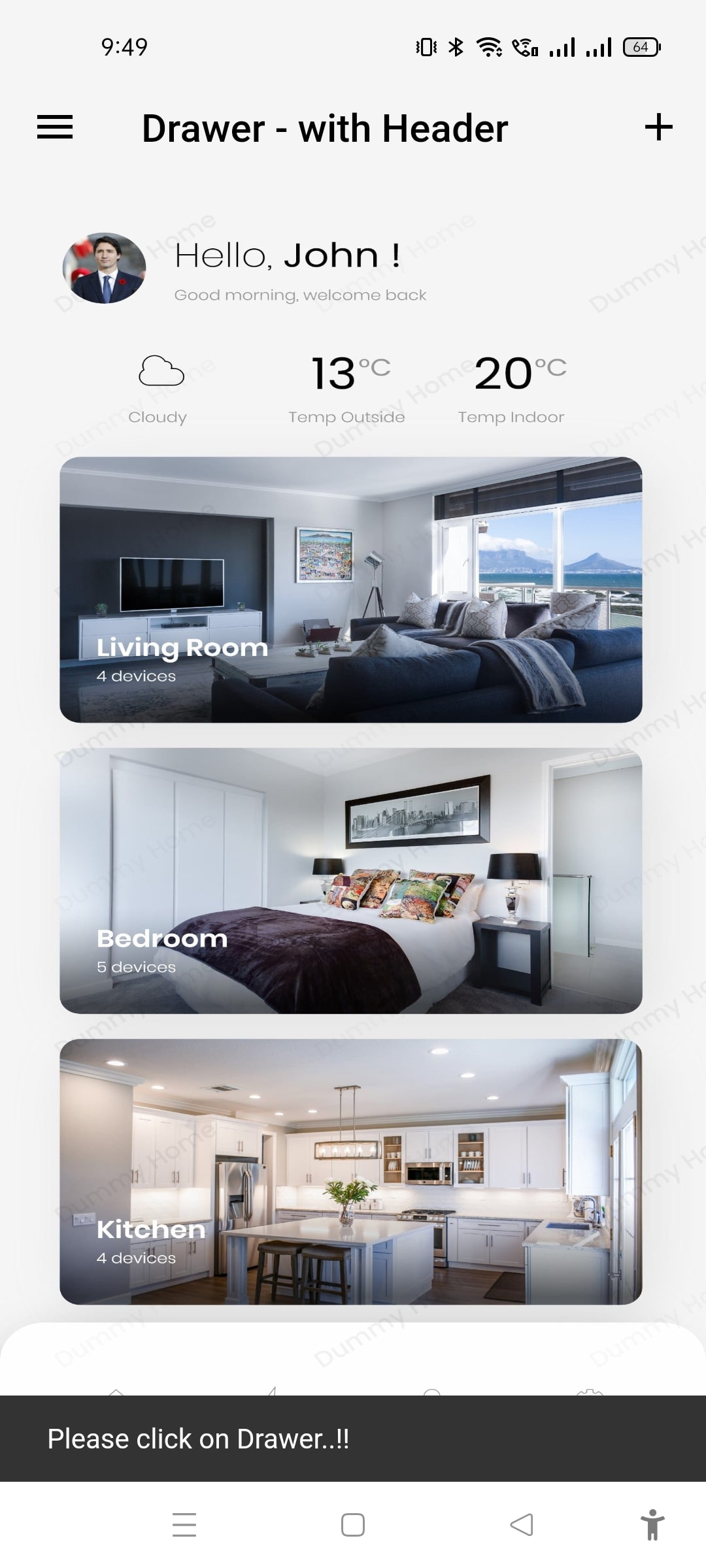Open the Bedroom card
The image size is (706, 1568).
coord(351,881)
